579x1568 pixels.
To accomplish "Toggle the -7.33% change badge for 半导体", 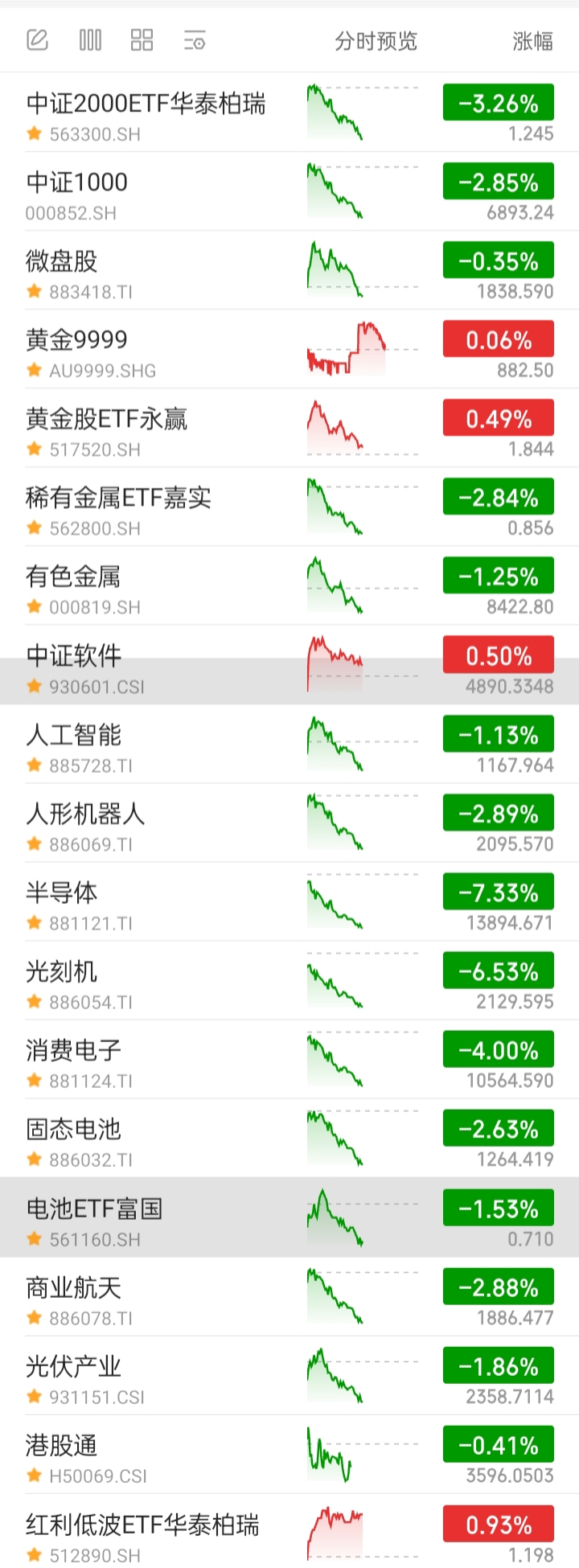I will coord(499,892).
